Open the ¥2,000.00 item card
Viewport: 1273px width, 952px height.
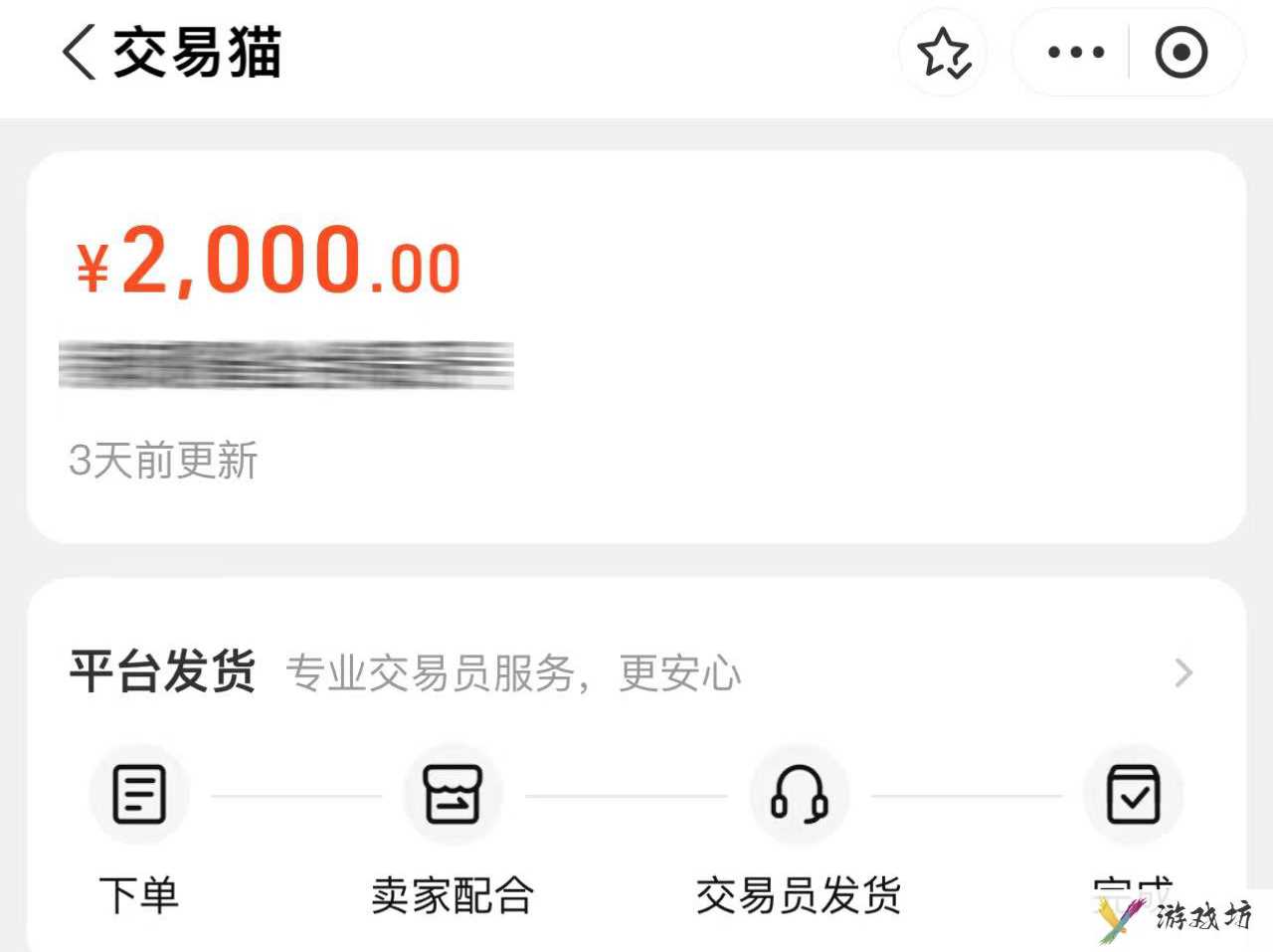coord(636,348)
